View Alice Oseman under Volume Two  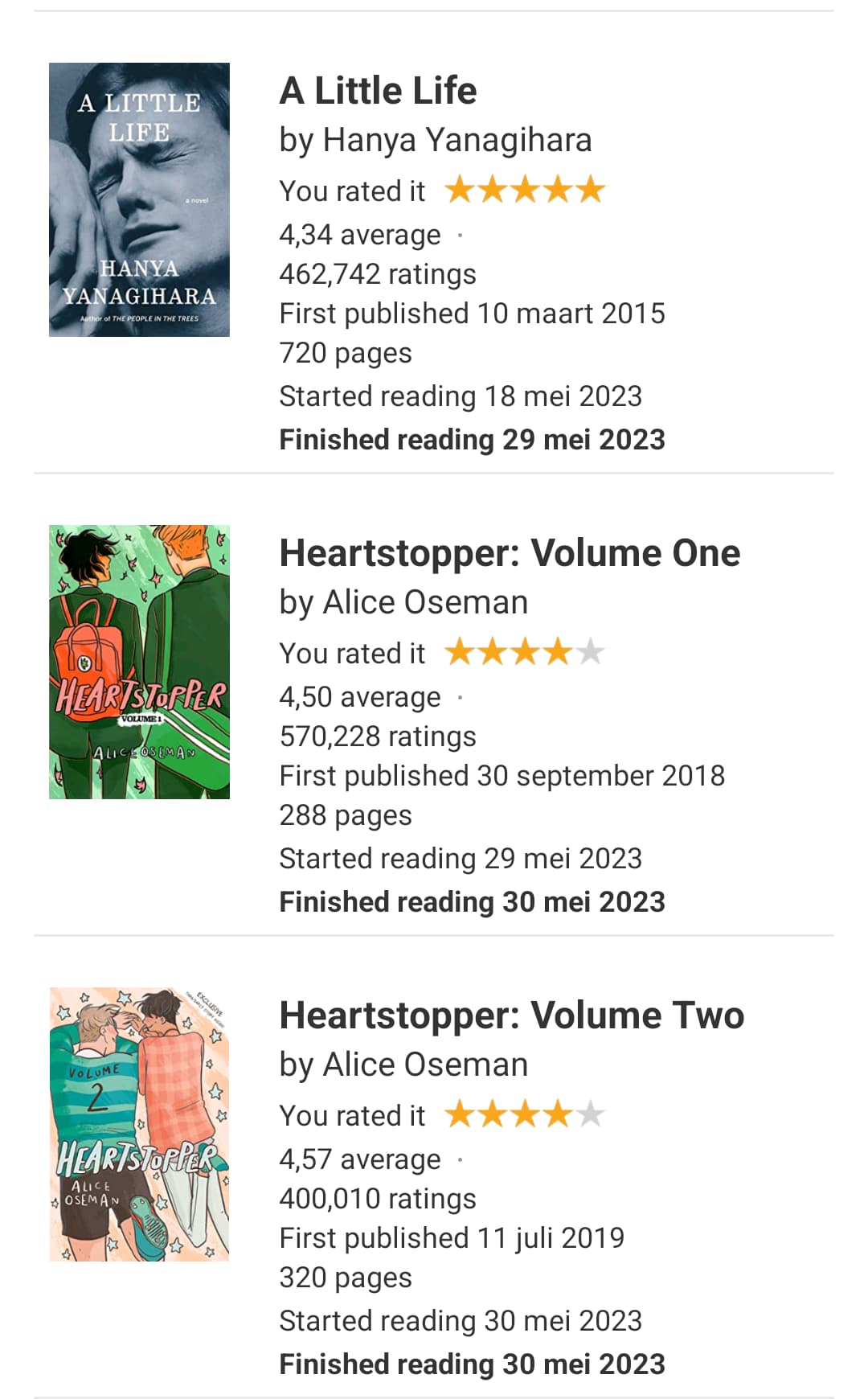click(x=425, y=1065)
